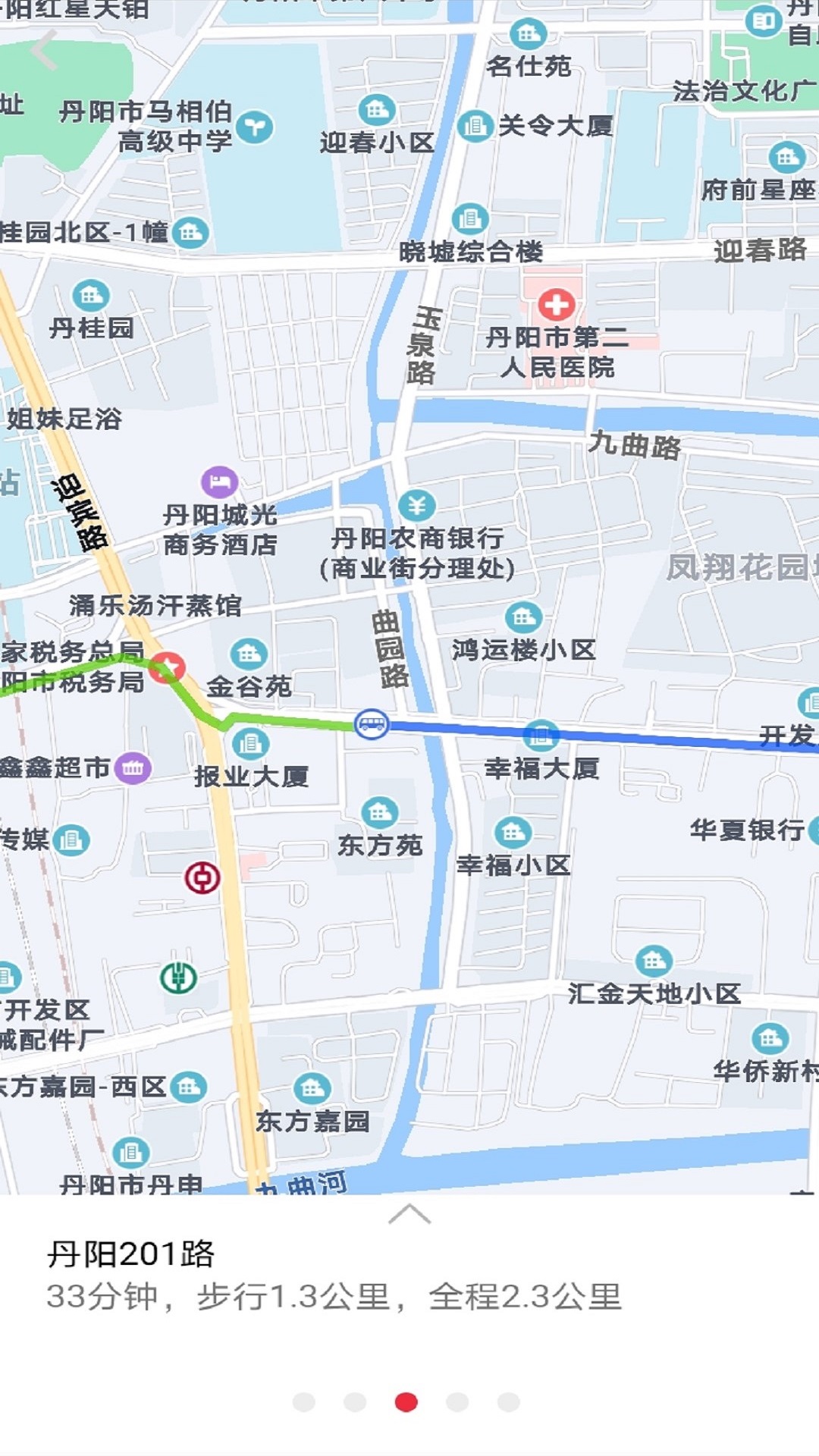Tap the 迎春小区 residential marker
This screenshot has width=819, height=1456.
click(377, 111)
